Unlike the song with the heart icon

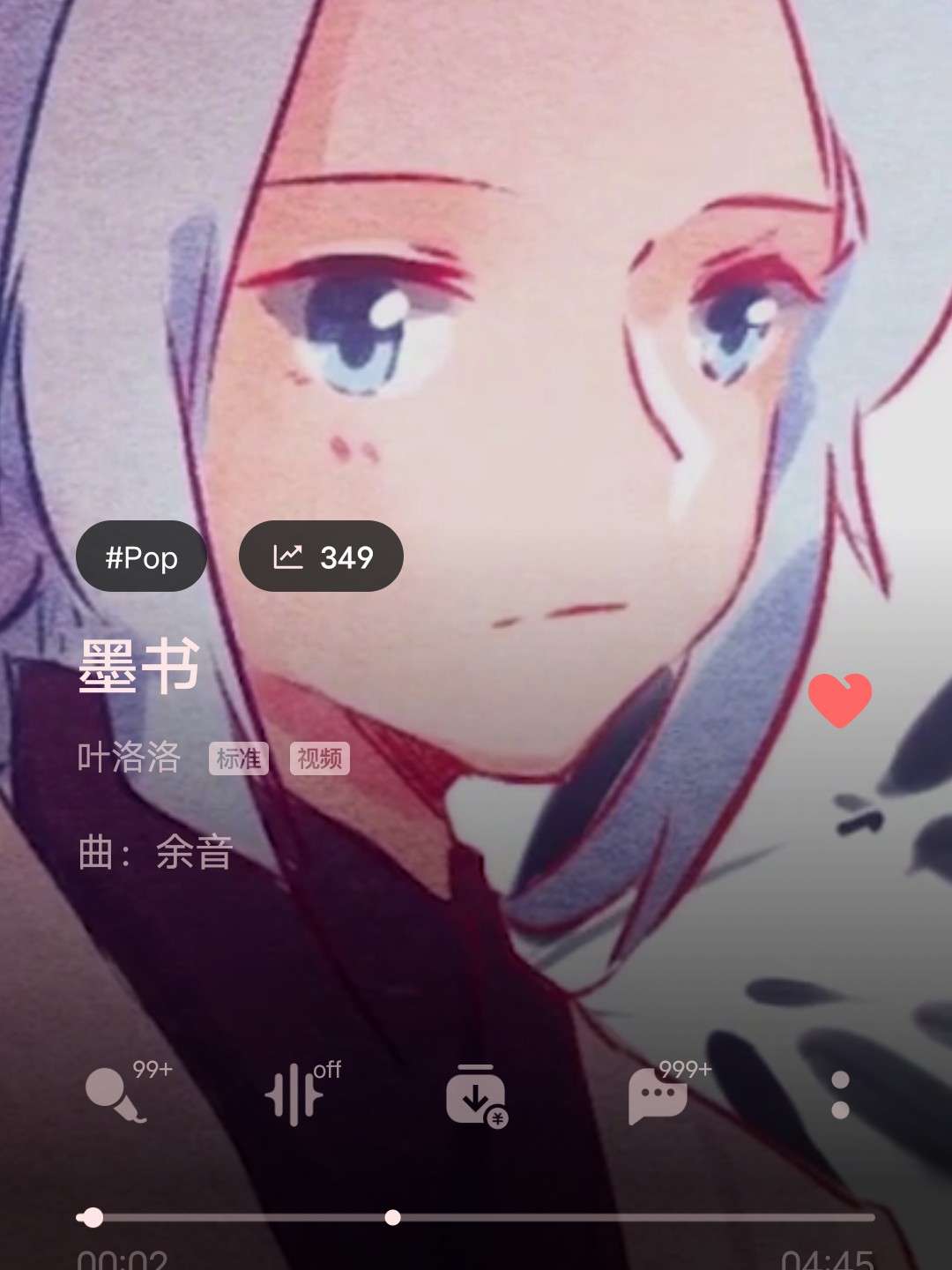[839, 700]
